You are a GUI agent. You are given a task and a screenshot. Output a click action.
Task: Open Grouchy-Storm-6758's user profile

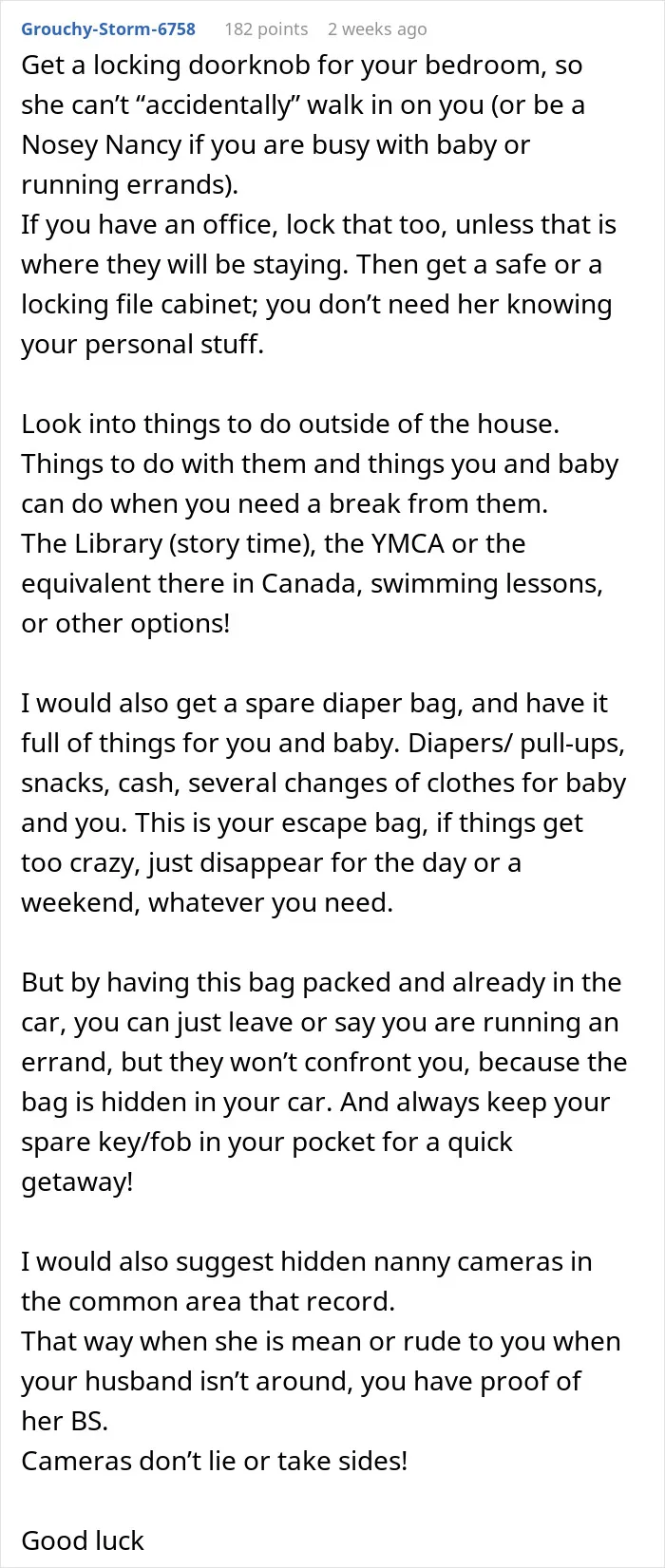(108, 29)
